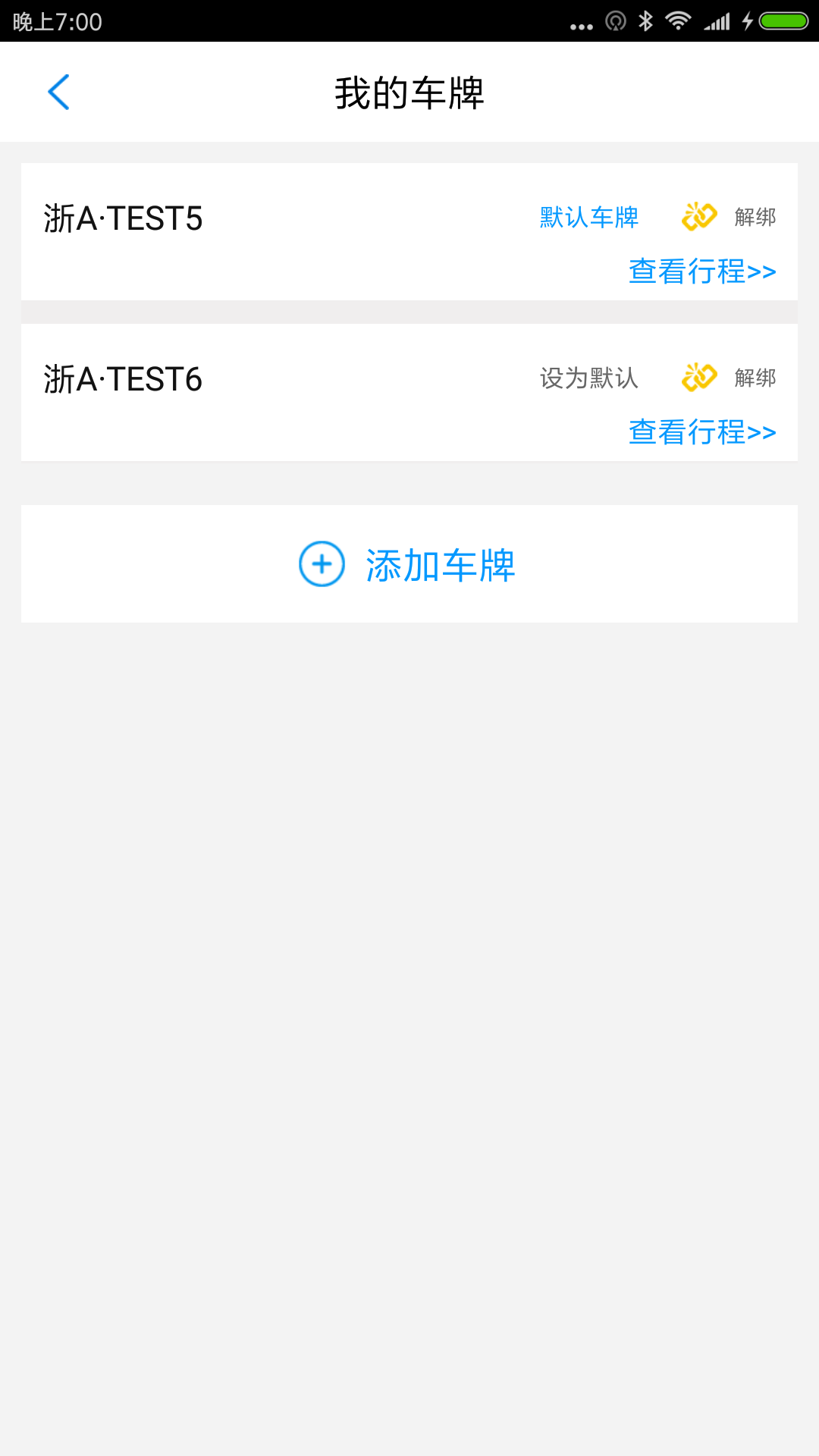
Task: Unbind plate 浙A·TEST5 via 解绑
Action: [754, 218]
